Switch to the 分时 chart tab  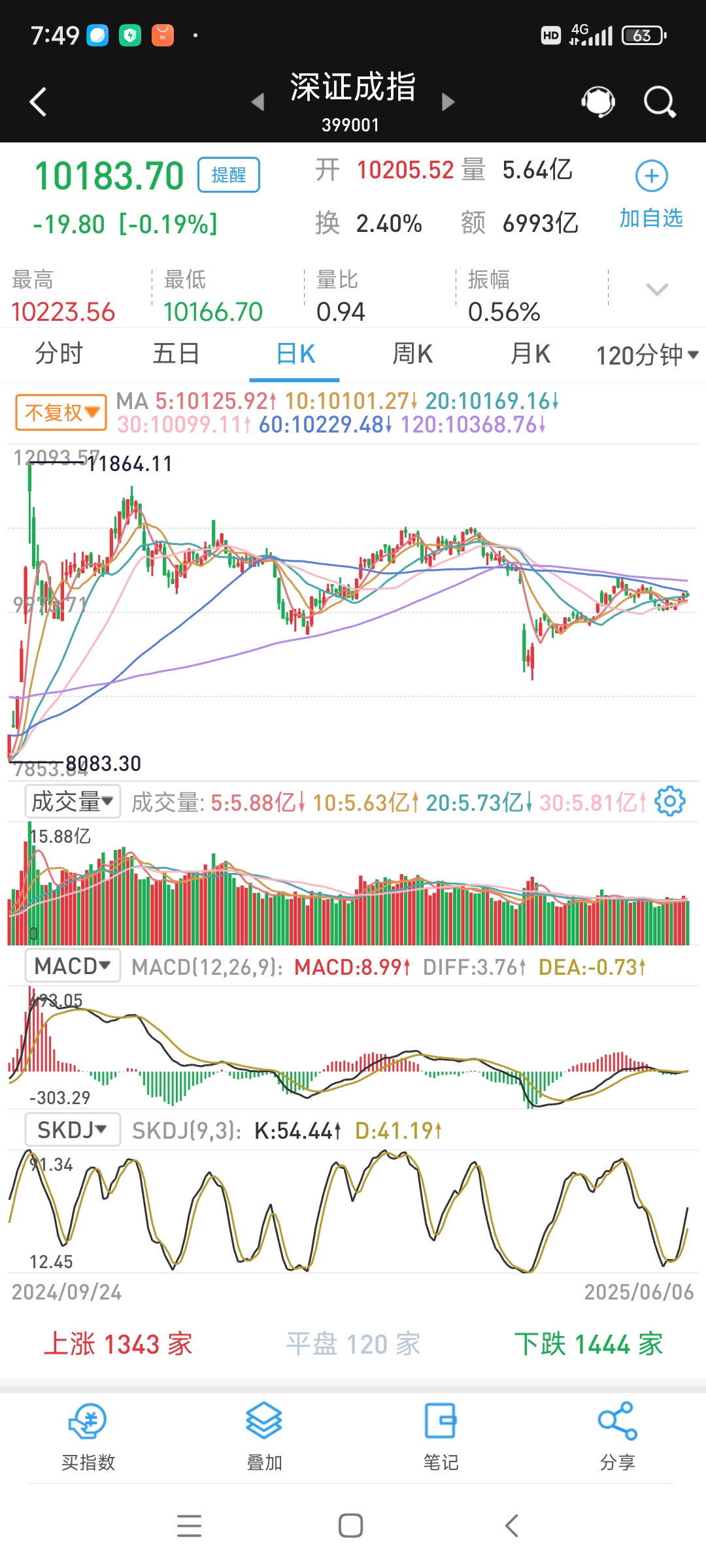59,354
